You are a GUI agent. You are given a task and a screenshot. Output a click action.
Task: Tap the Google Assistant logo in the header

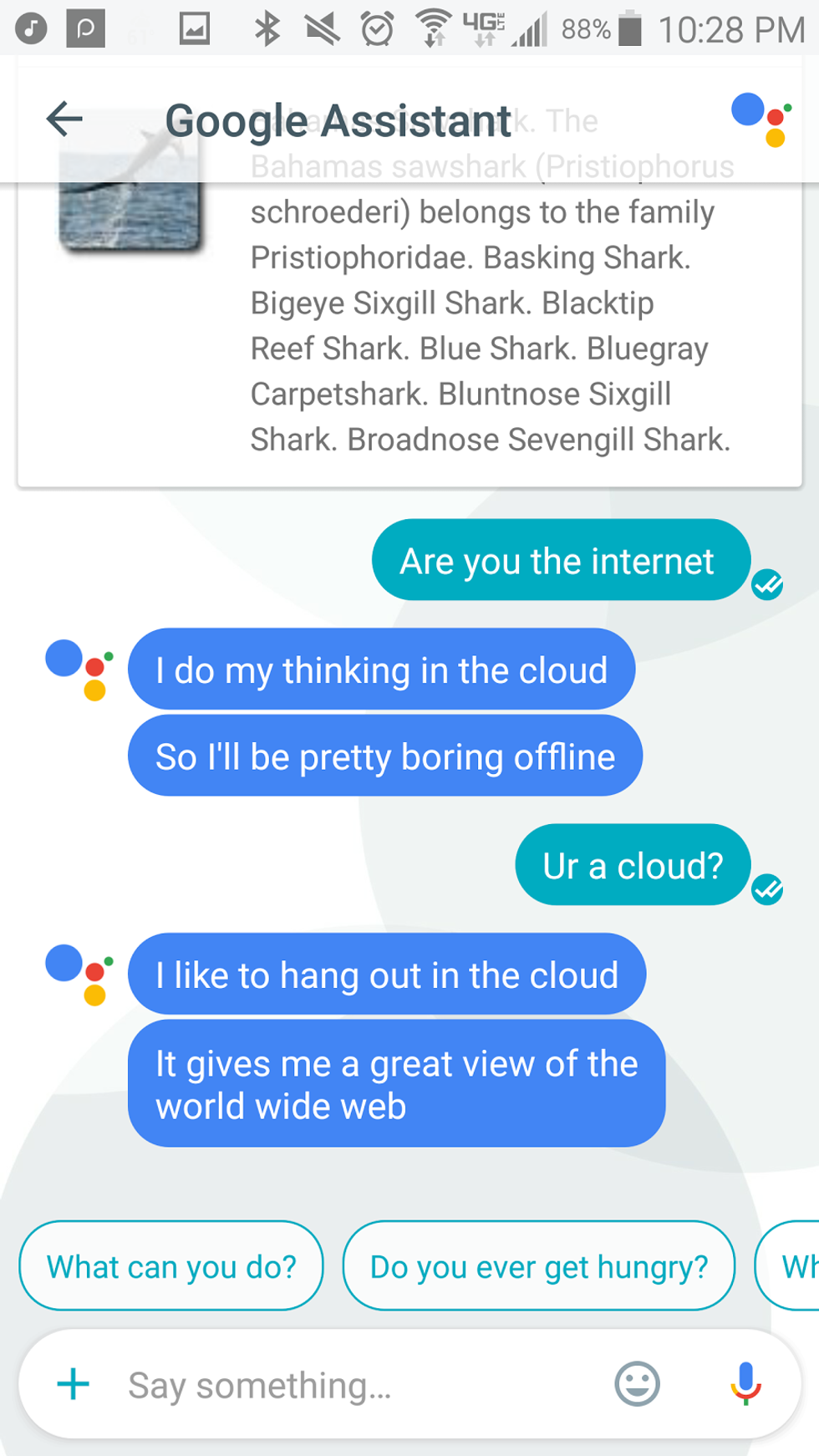tap(761, 120)
